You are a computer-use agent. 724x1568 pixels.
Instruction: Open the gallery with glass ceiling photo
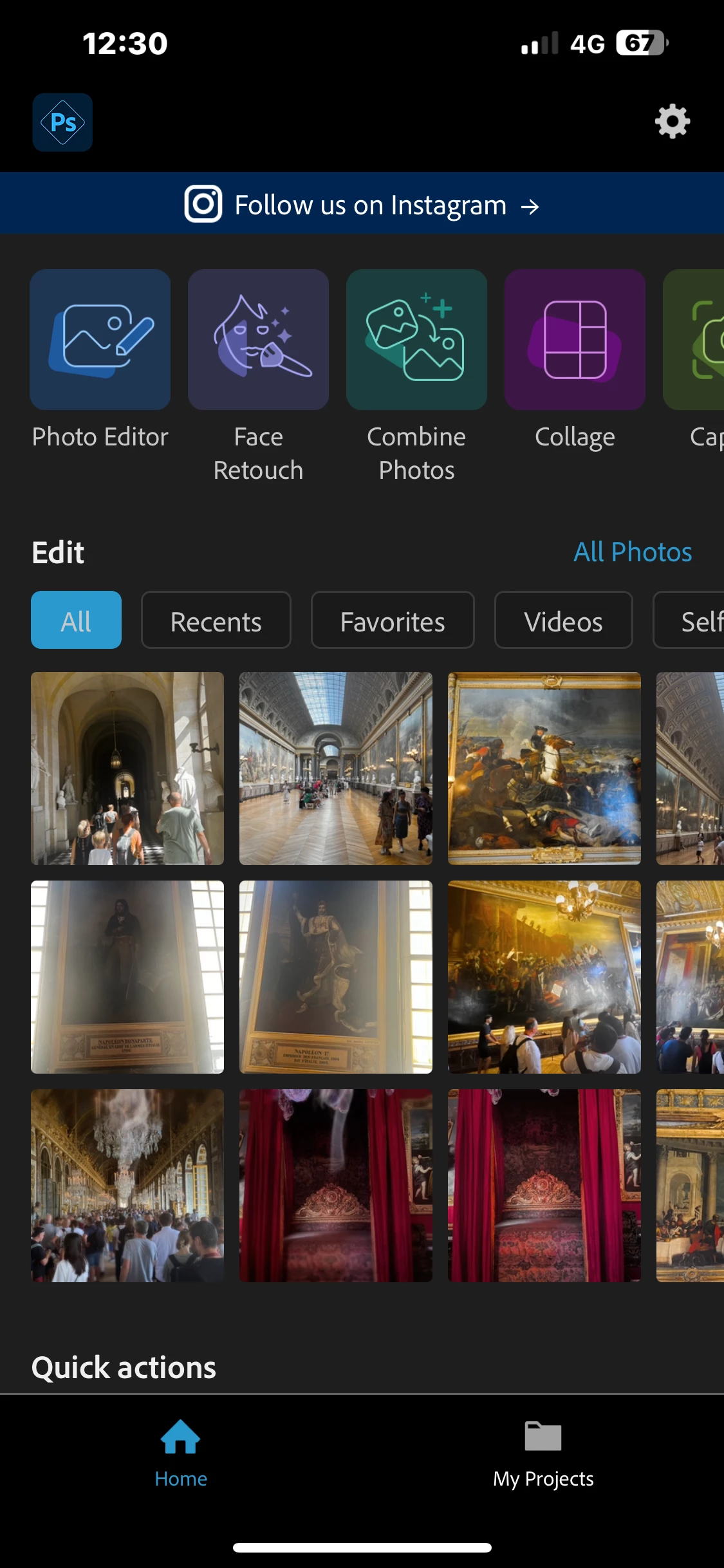click(x=335, y=768)
